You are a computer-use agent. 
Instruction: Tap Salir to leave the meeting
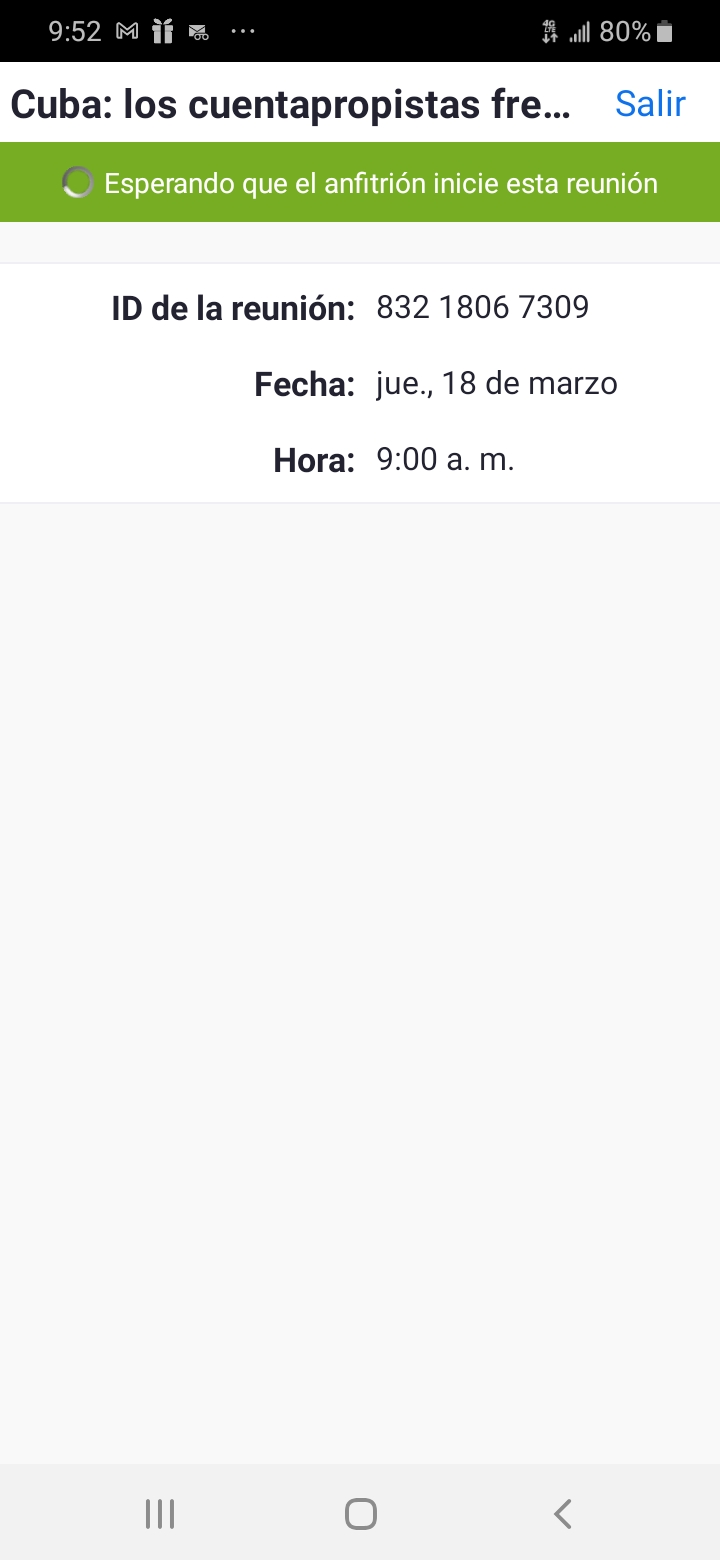coord(650,104)
